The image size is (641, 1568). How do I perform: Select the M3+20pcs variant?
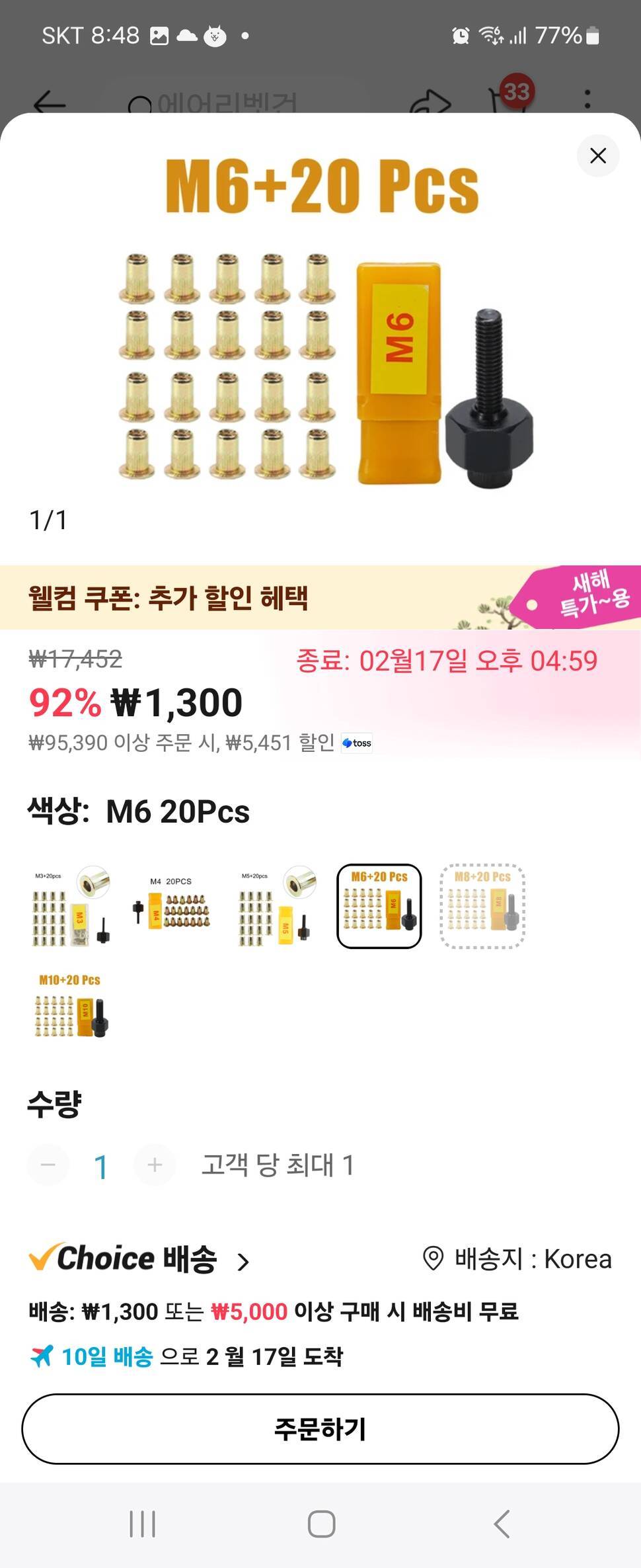(x=71, y=906)
